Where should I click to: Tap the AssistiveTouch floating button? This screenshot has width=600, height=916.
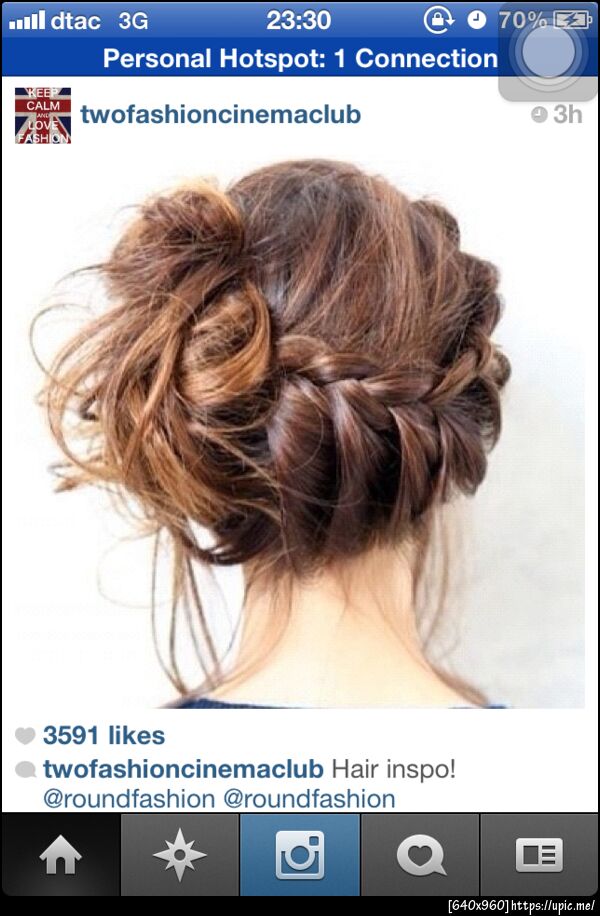tap(548, 50)
